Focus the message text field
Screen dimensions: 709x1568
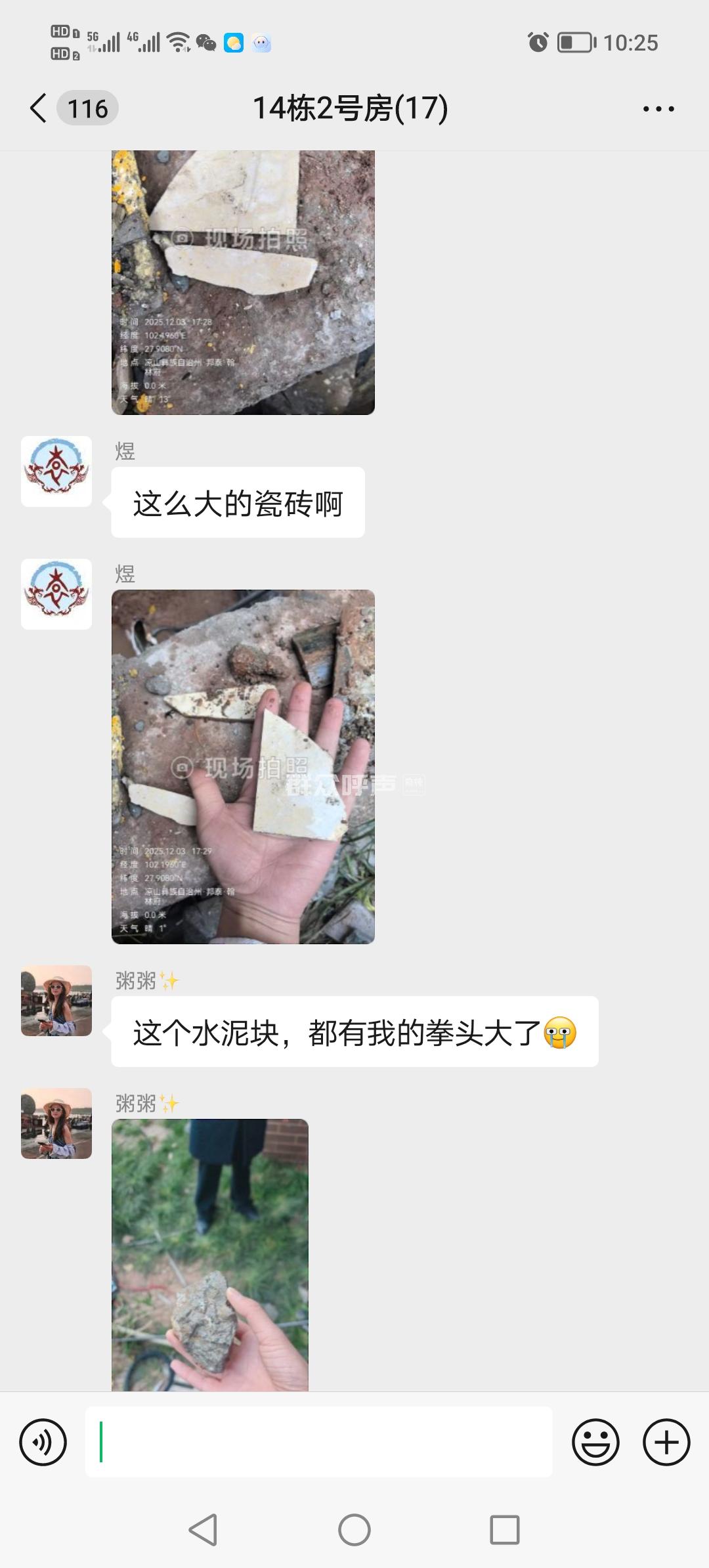pos(318,1443)
